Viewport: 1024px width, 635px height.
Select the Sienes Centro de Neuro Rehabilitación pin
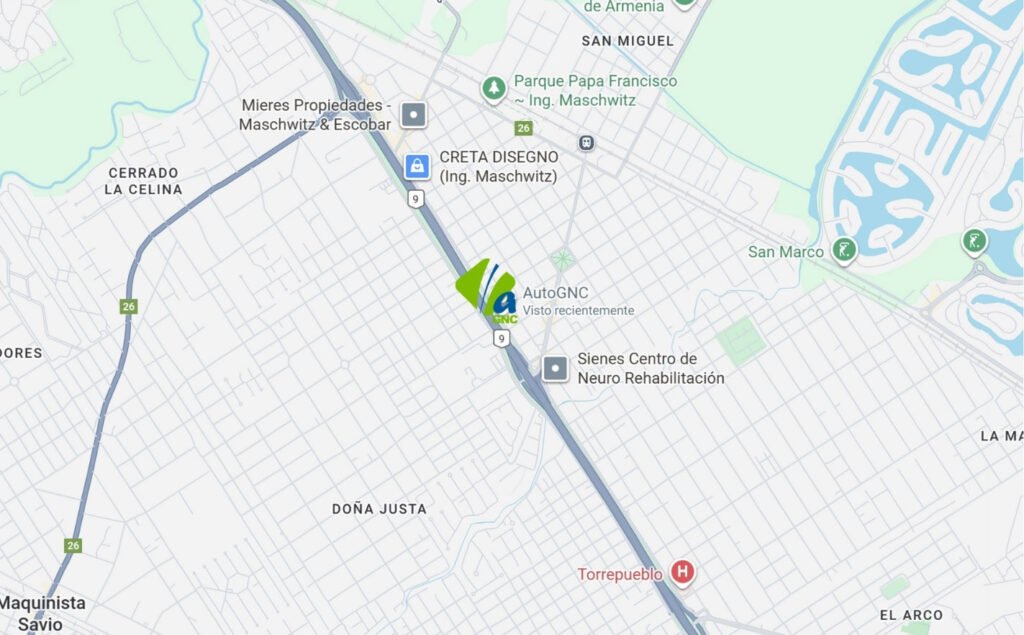pos(555,368)
